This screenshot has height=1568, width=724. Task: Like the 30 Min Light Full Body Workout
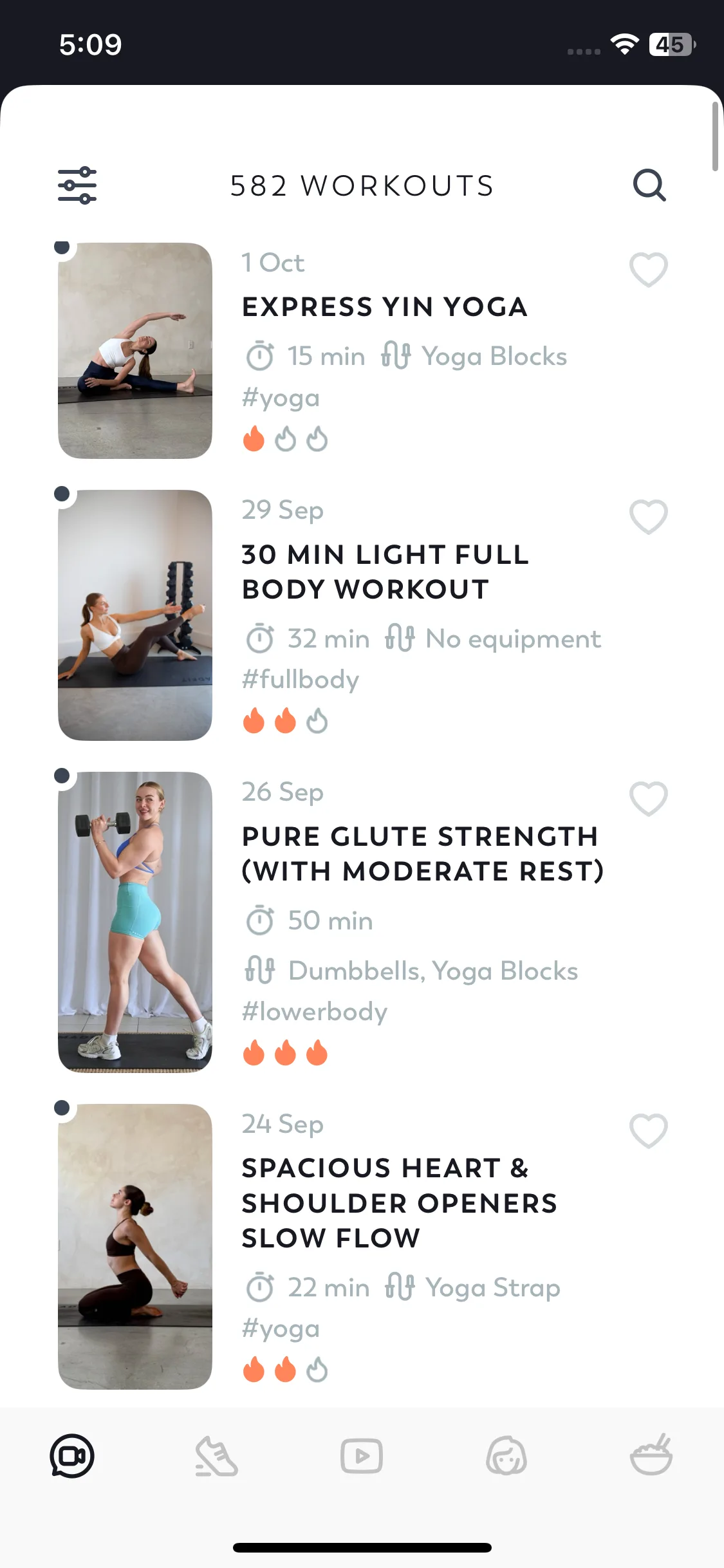[x=648, y=517]
